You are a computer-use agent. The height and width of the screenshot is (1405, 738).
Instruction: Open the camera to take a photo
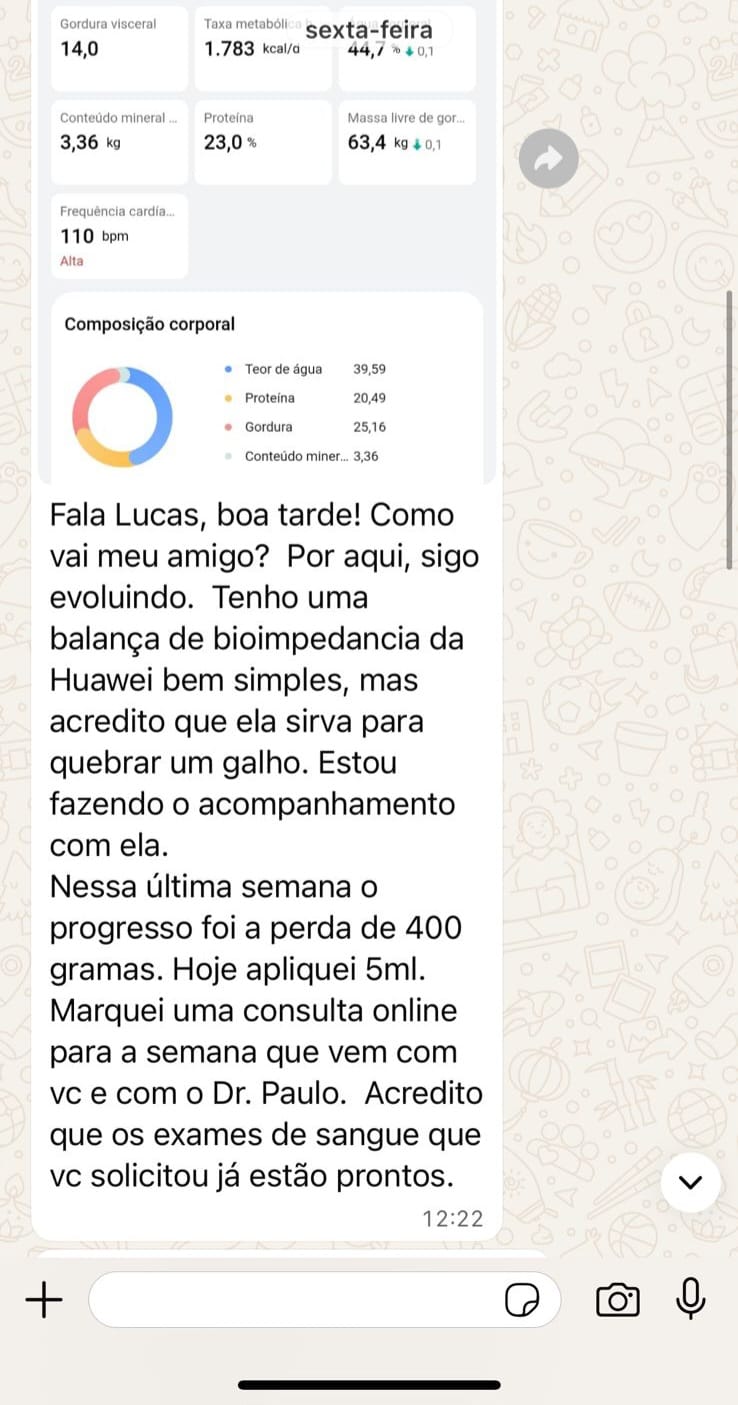[x=617, y=1300]
